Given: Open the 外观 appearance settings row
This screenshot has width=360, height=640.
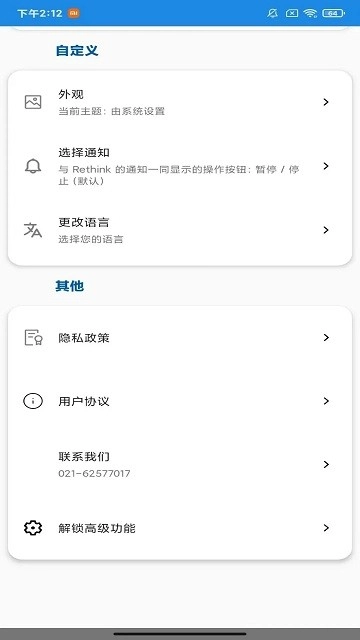Looking at the screenshot, I should pos(180,102).
